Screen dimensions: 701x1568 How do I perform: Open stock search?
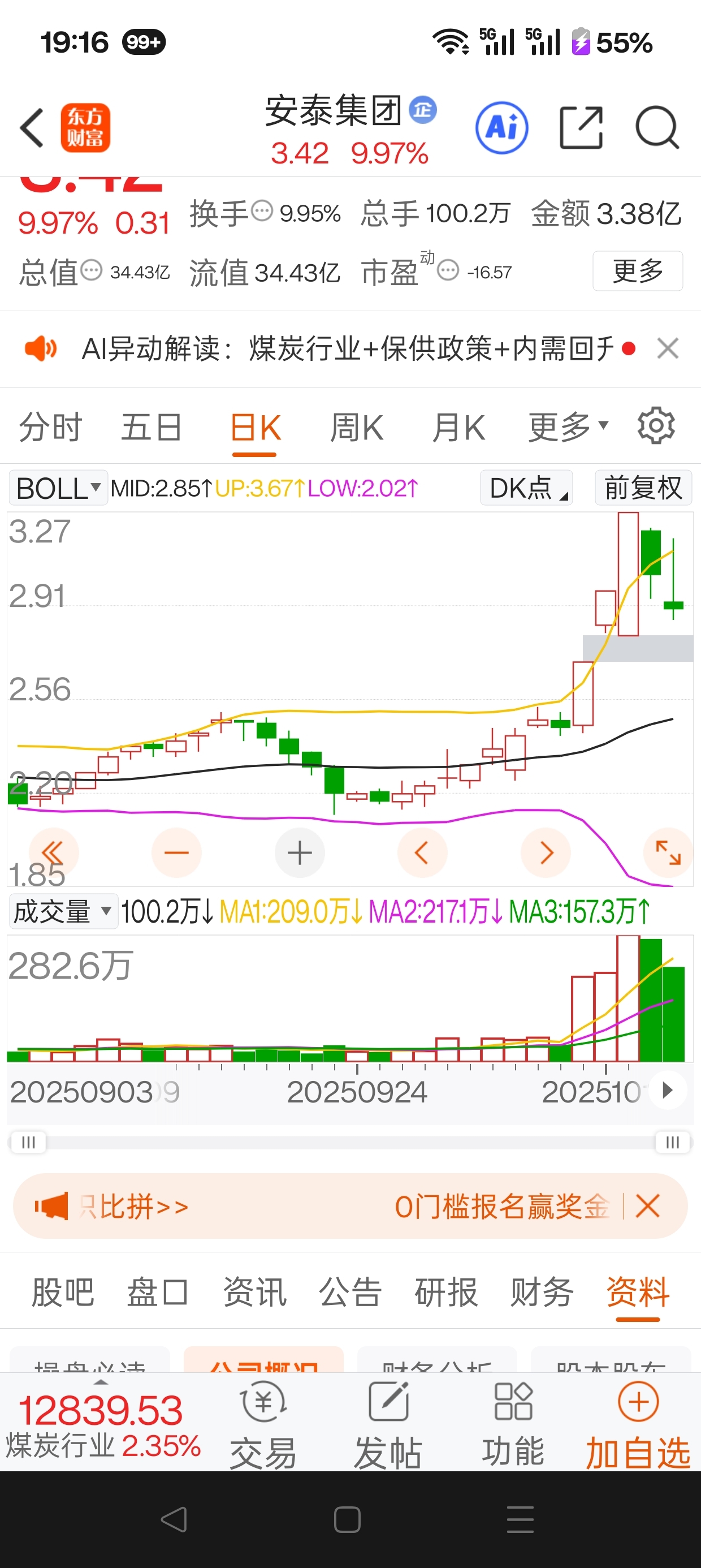(656, 128)
